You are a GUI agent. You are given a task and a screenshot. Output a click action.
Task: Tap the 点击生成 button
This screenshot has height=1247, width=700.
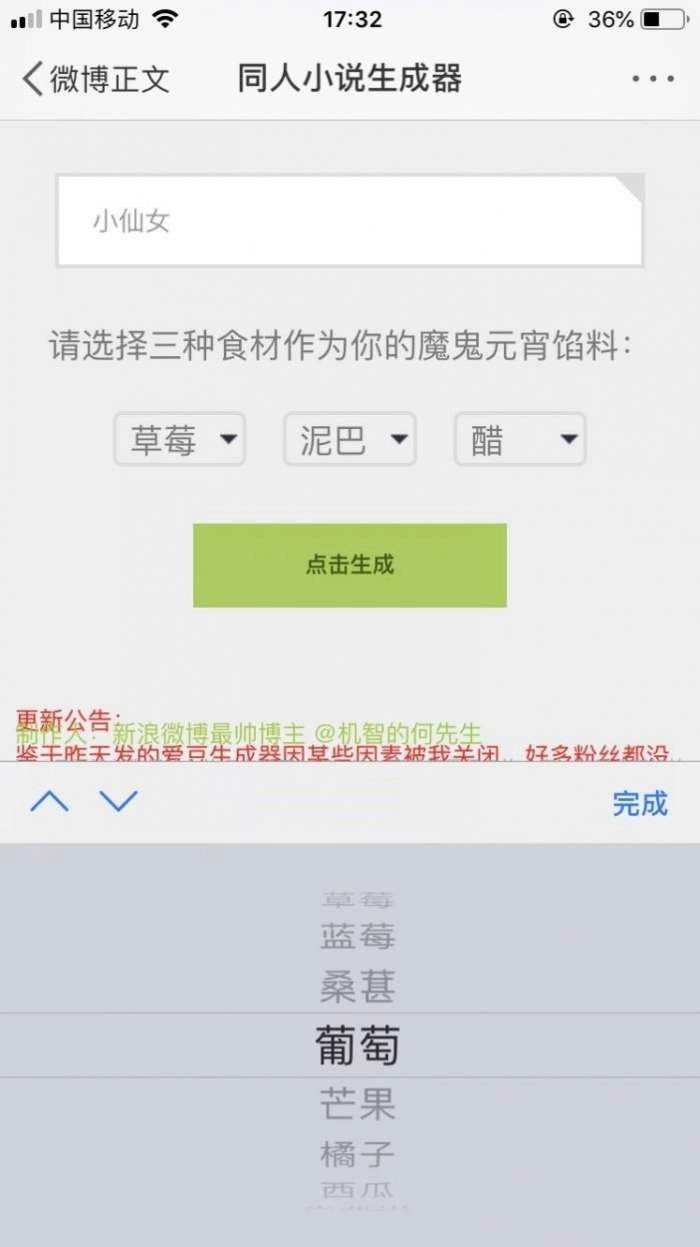coord(350,565)
